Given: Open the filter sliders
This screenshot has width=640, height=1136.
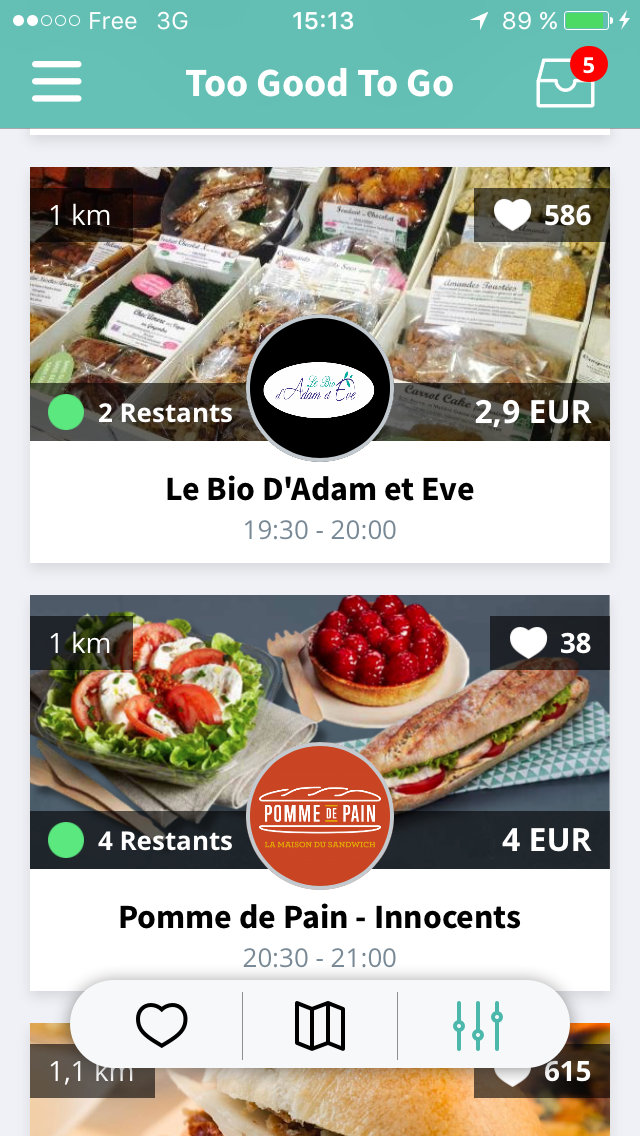Looking at the screenshot, I should (x=478, y=1025).
